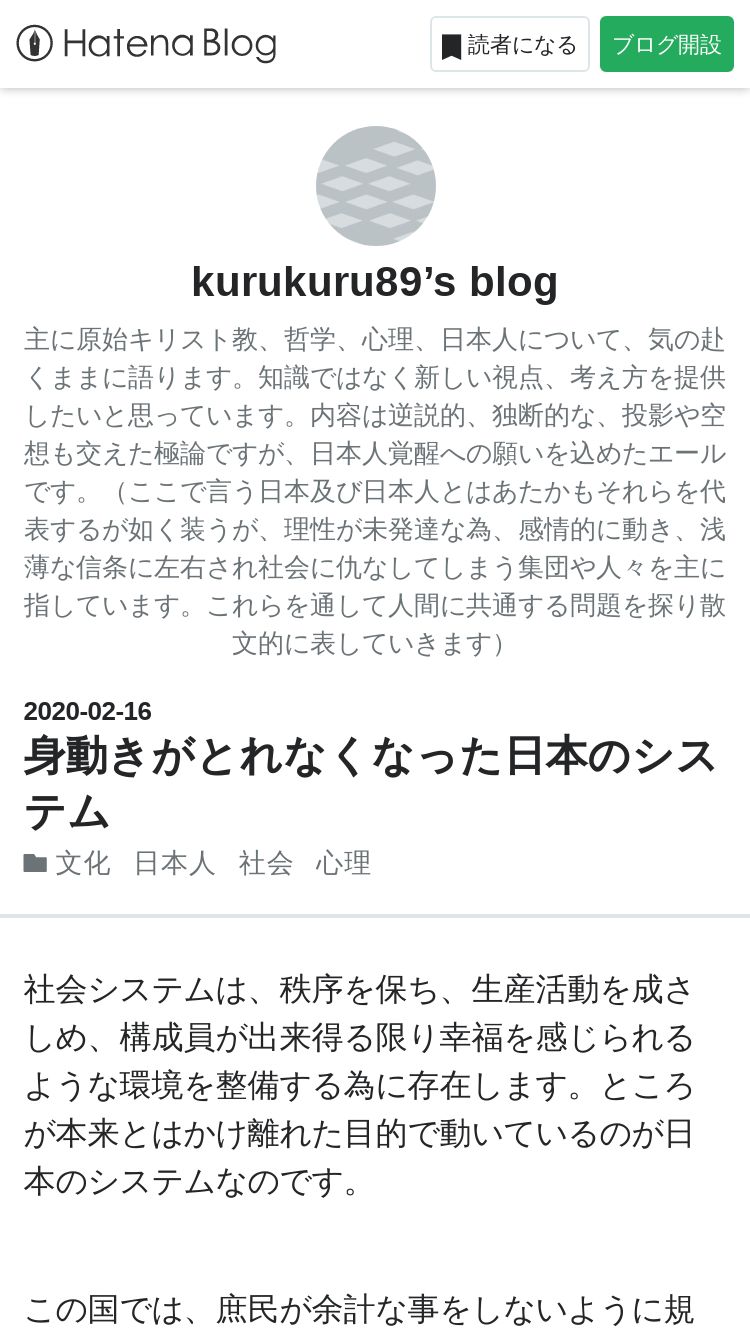The width and height of the screenshot is (750, 1334).
Task: Select the 文化 category tag
Action: pos(83,862)
